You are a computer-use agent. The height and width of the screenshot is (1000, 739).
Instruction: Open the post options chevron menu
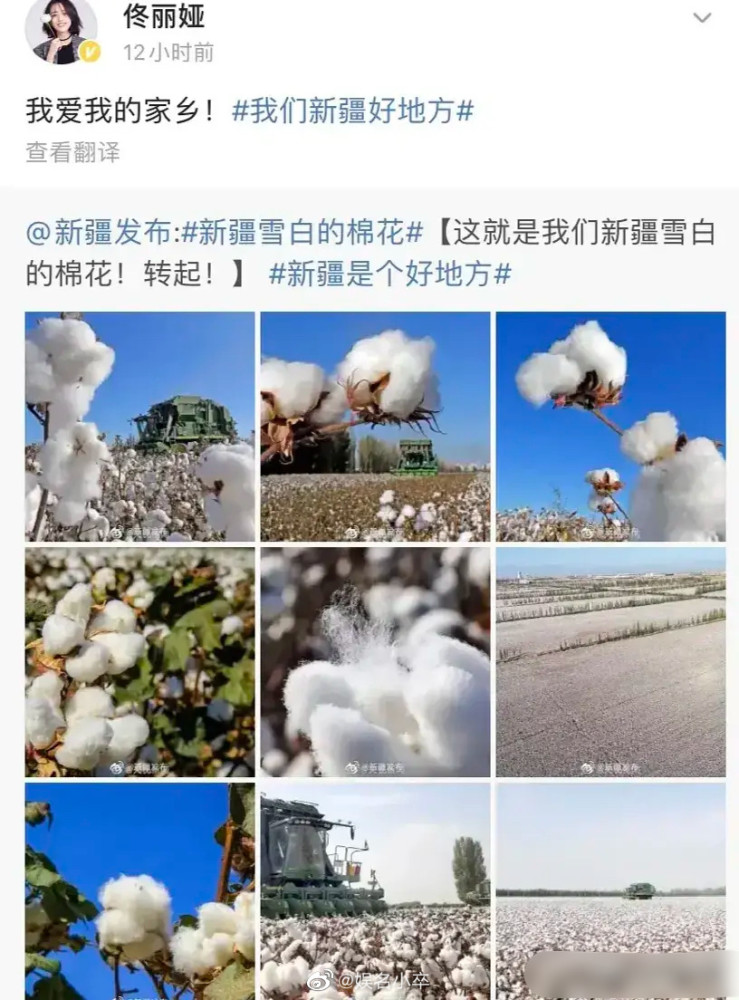[702, 18]
